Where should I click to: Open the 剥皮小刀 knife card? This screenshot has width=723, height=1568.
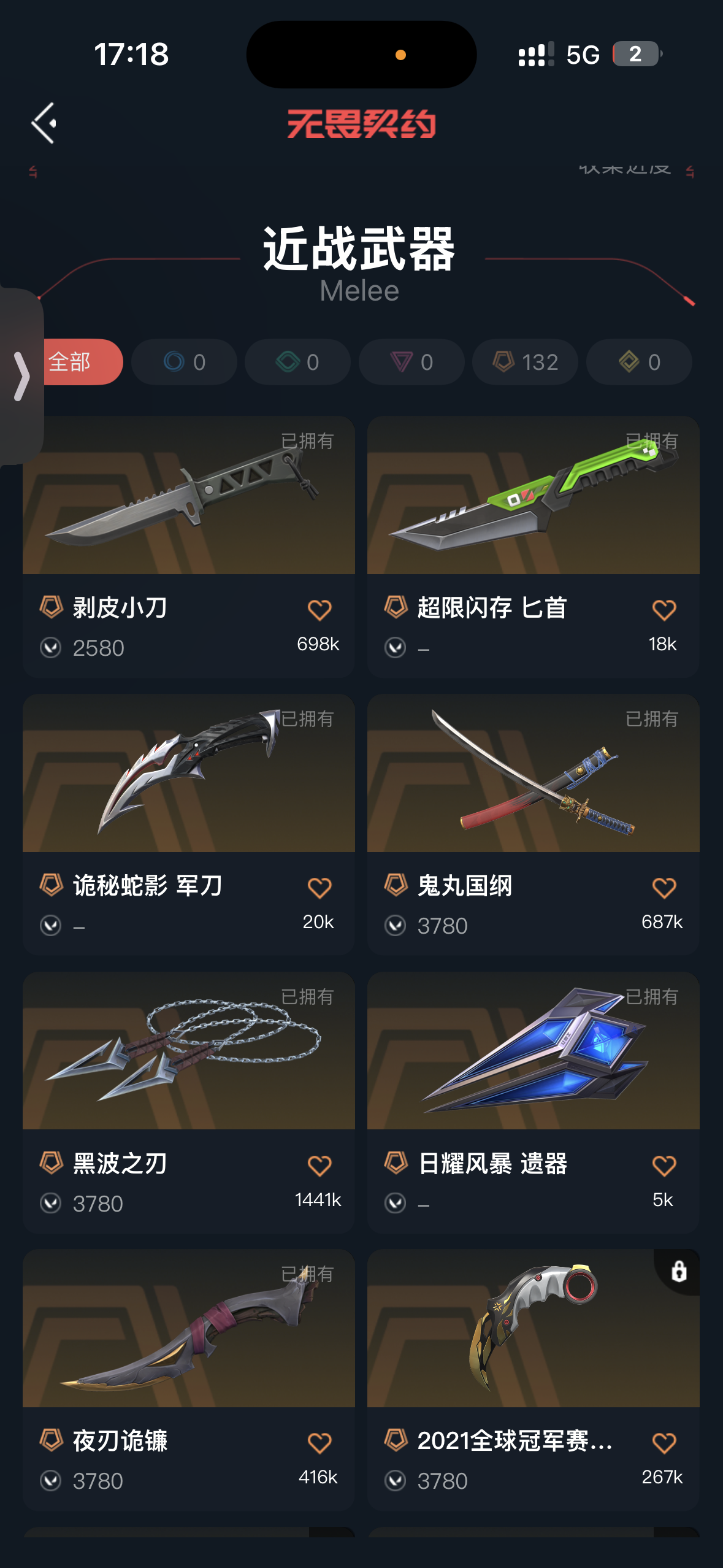pos(188,497)
